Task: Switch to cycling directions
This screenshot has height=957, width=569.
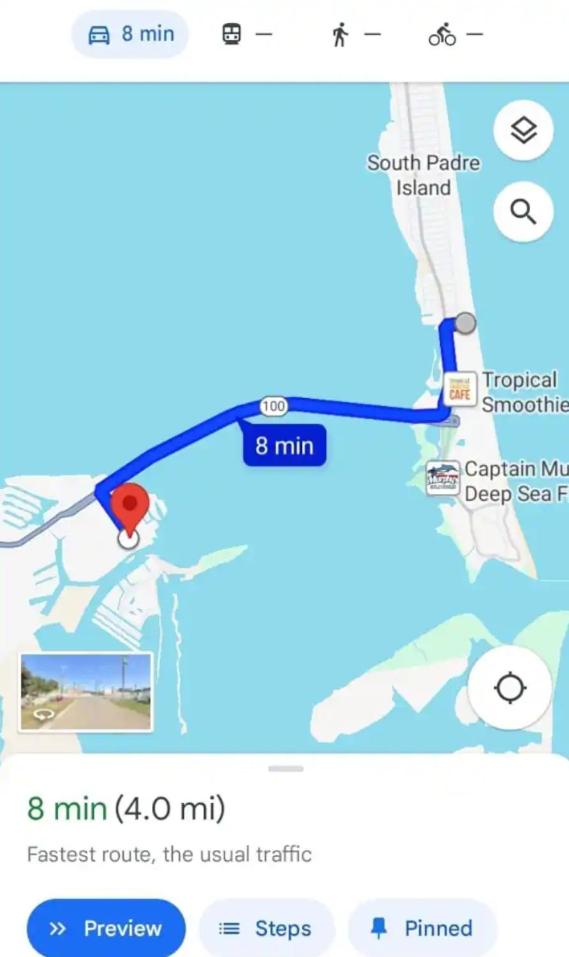Action: pos(455,34)
